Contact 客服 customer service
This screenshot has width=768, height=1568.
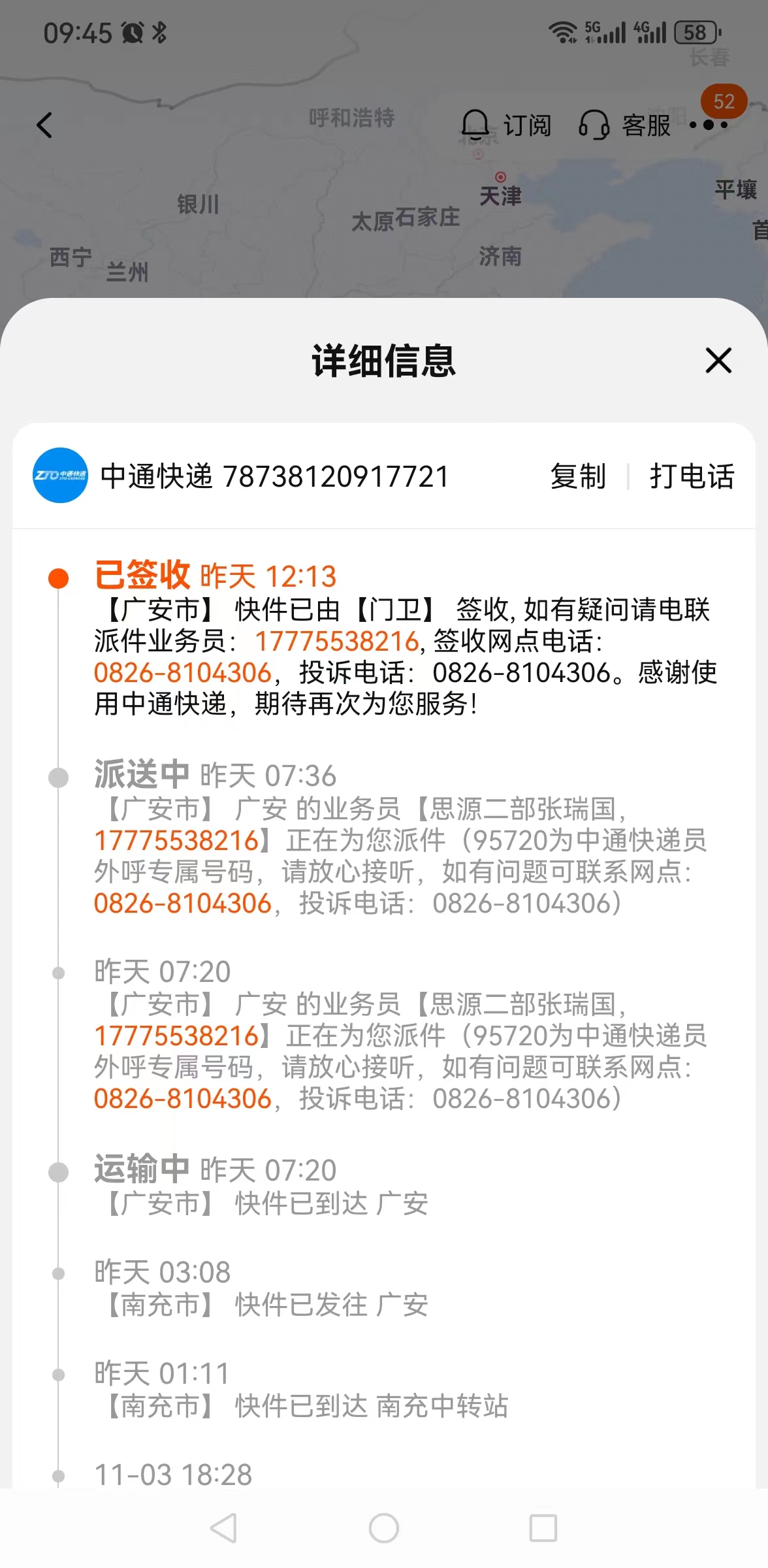click(625, 125)
